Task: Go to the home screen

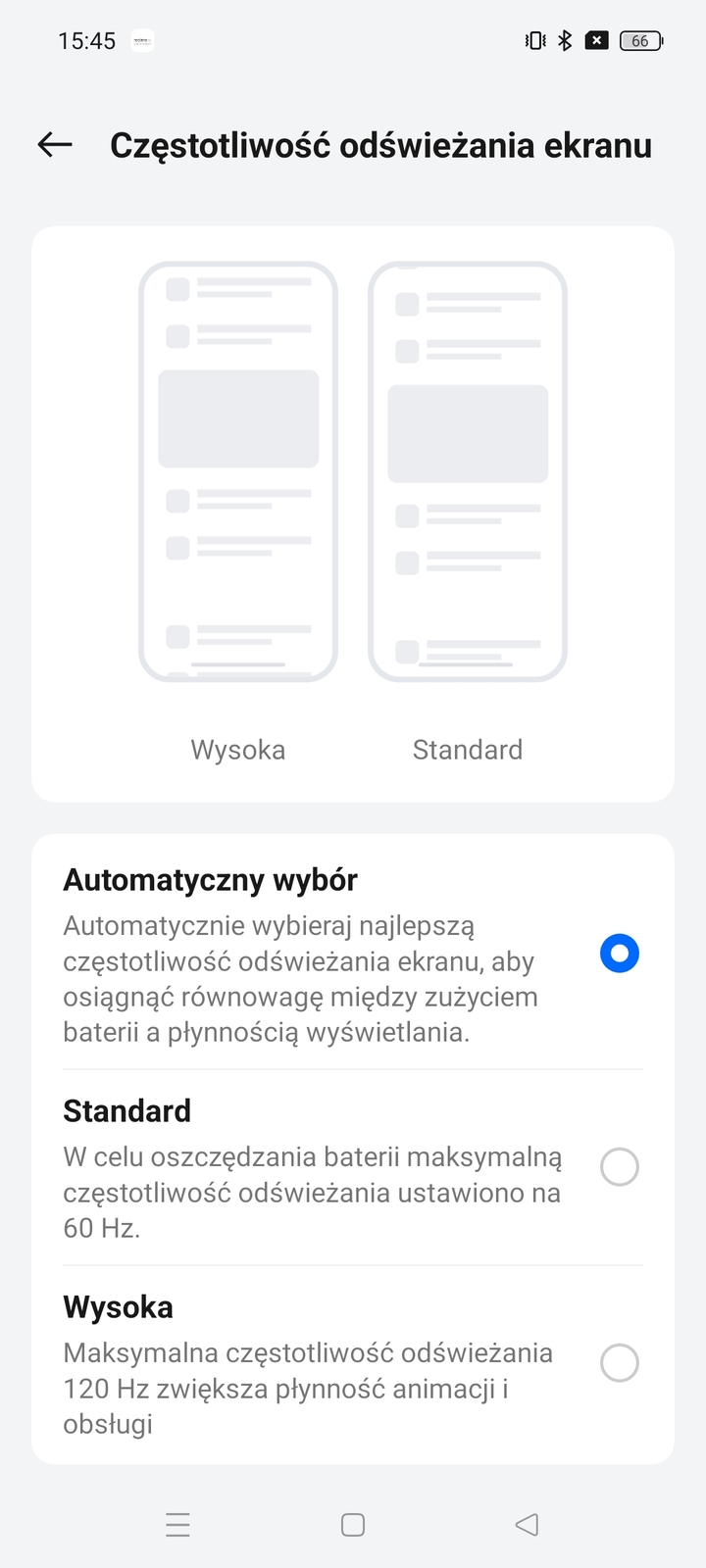Action: [x=353, y=1525]
